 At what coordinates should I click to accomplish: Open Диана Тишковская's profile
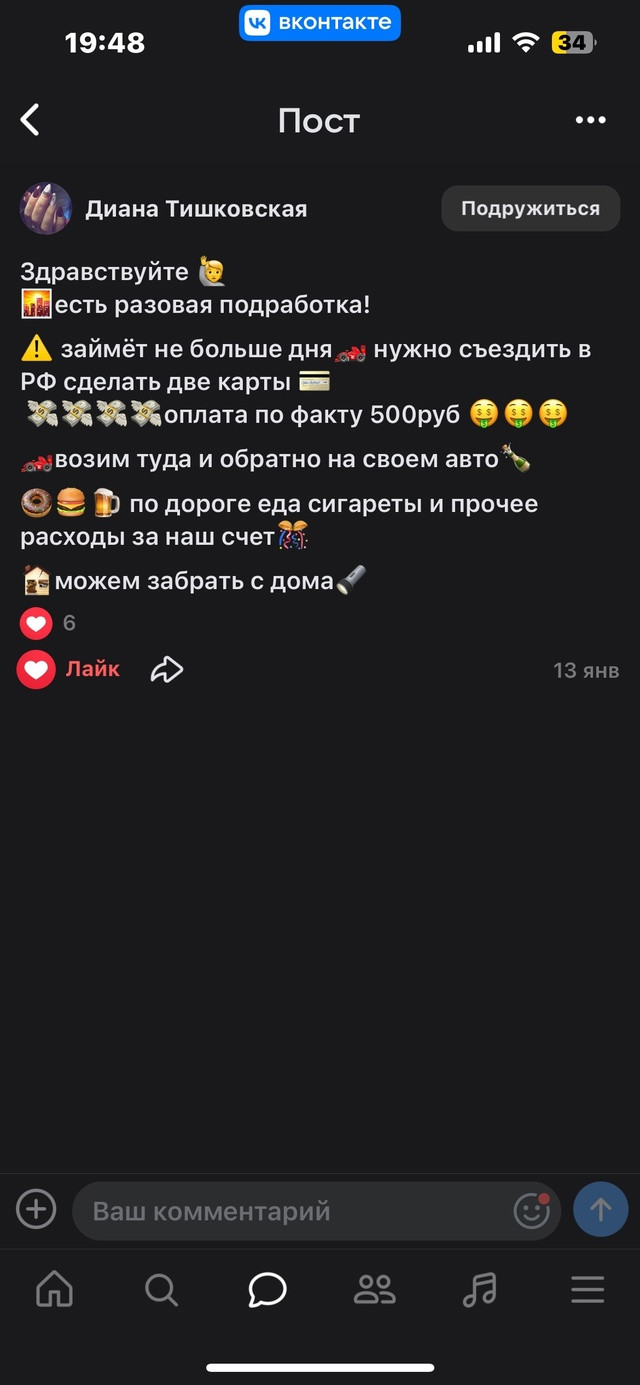(x=196, y=209)
